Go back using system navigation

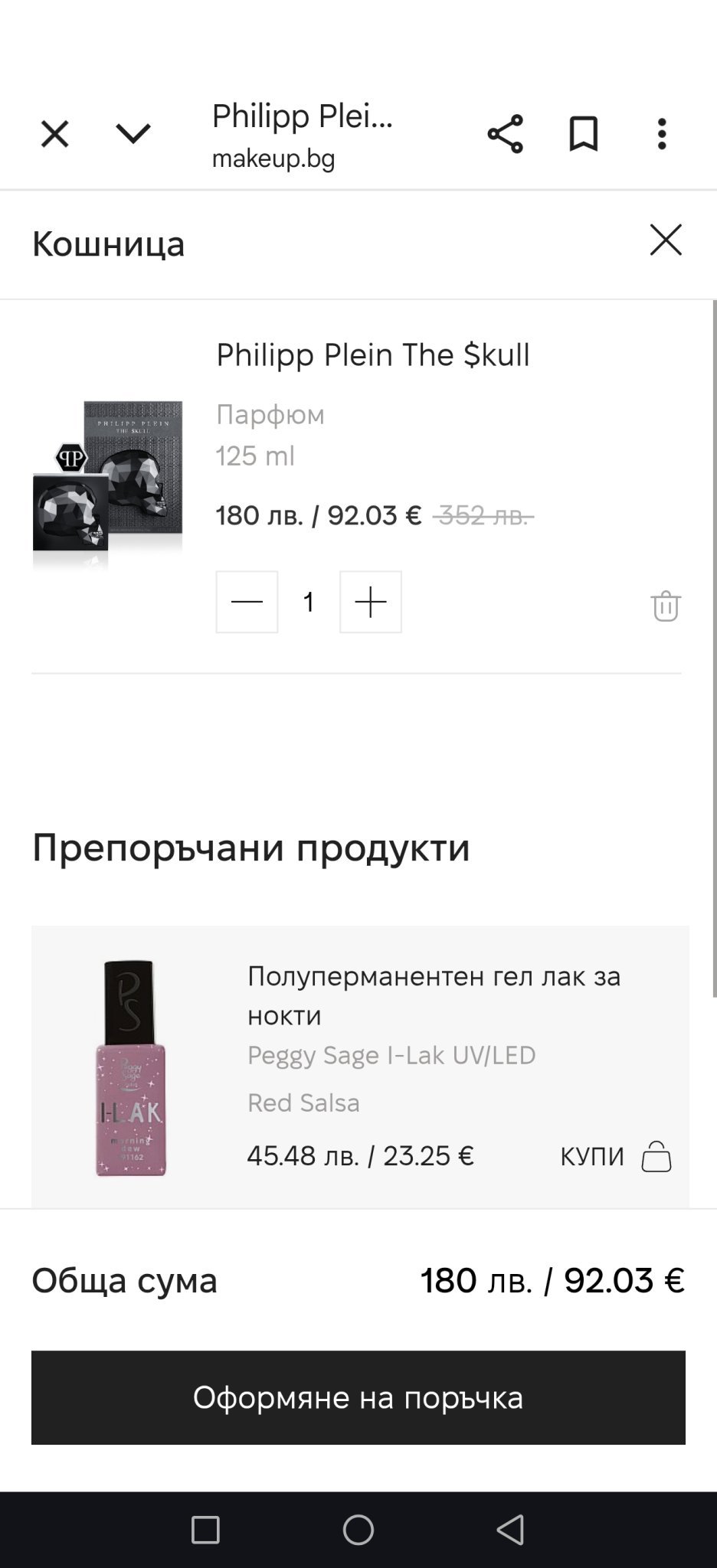coord(510,1530)
